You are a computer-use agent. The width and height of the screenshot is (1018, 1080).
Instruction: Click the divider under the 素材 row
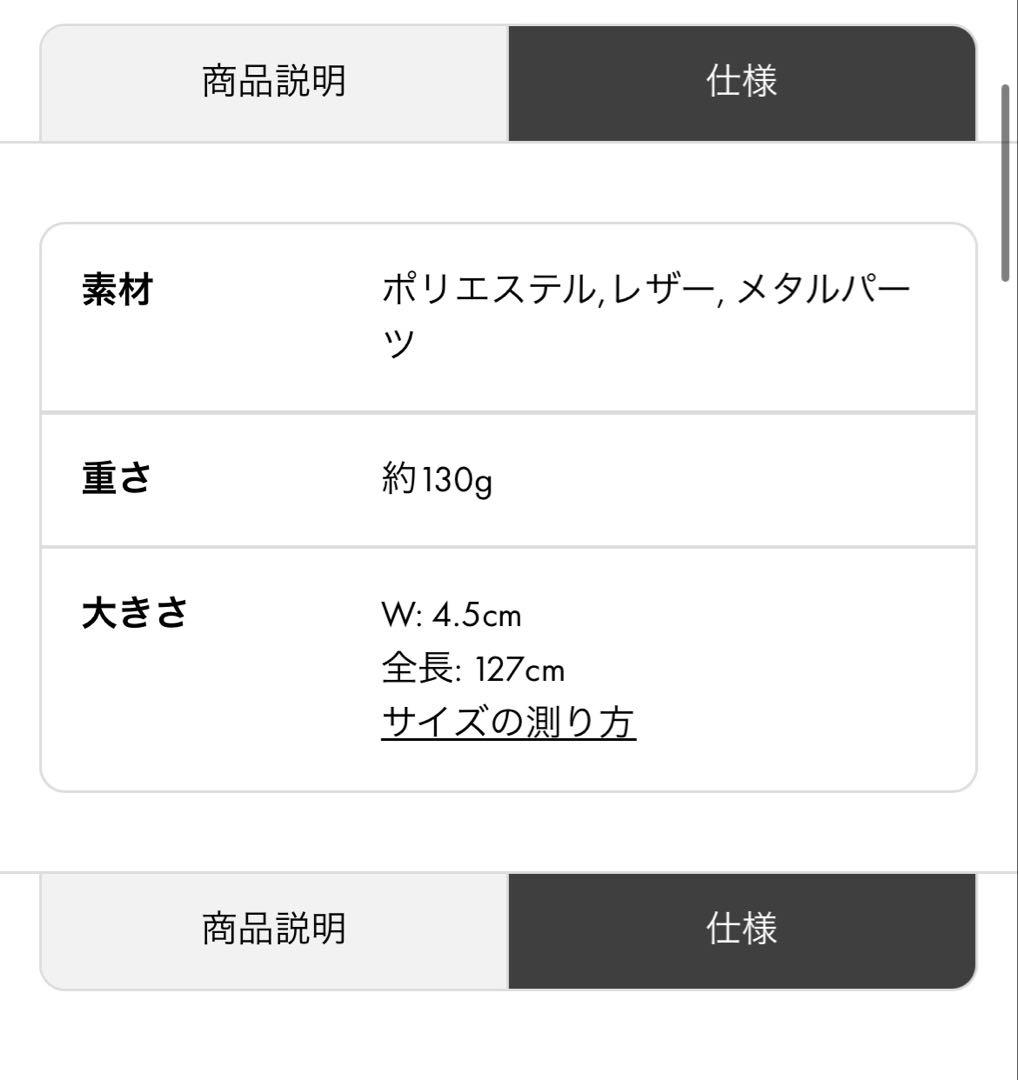point(508,408)
